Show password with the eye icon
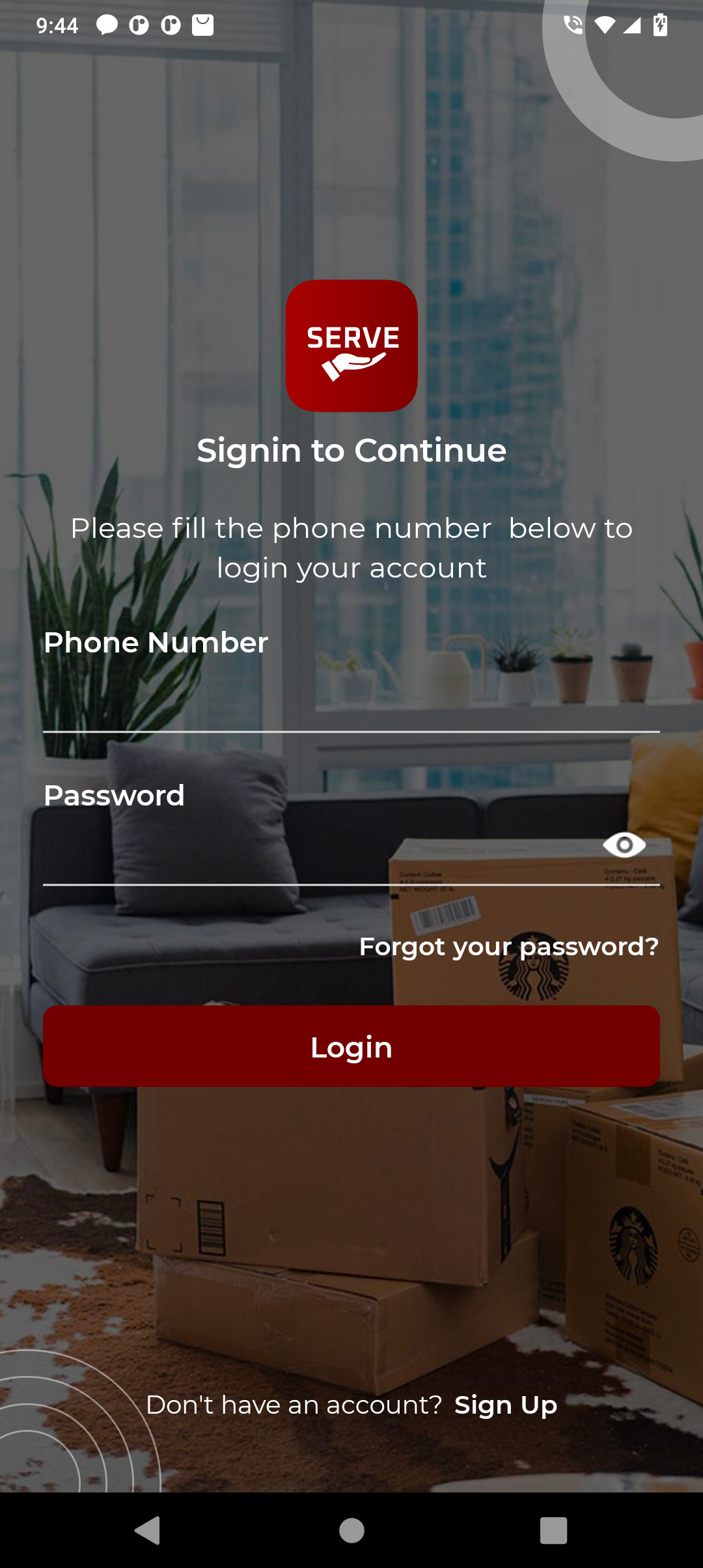This screenshot has height=1568, width=703. point(624,845)
